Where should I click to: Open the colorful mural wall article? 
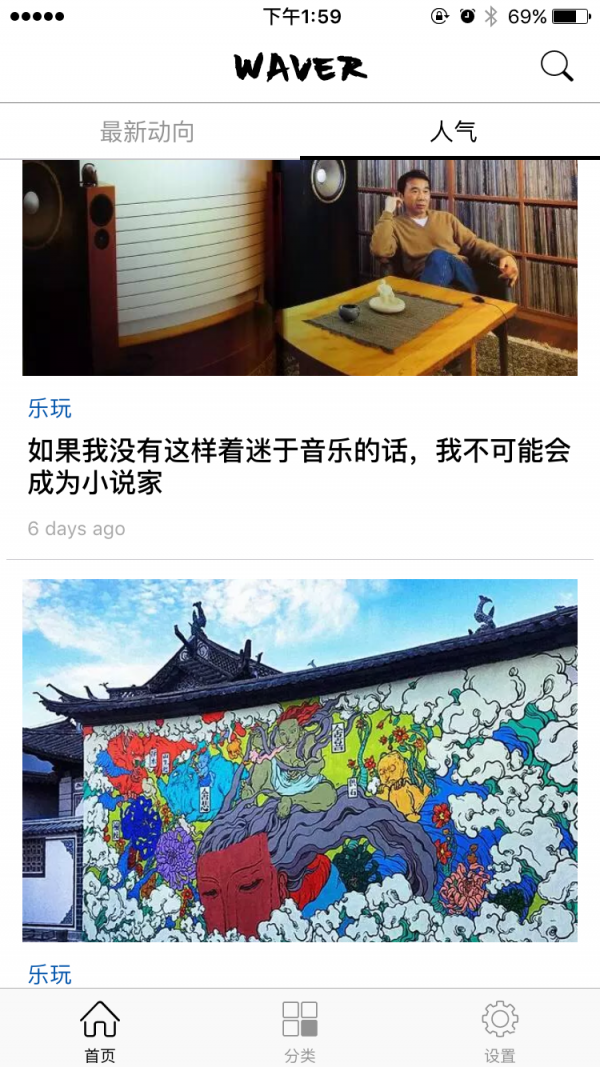click(300, 760)
